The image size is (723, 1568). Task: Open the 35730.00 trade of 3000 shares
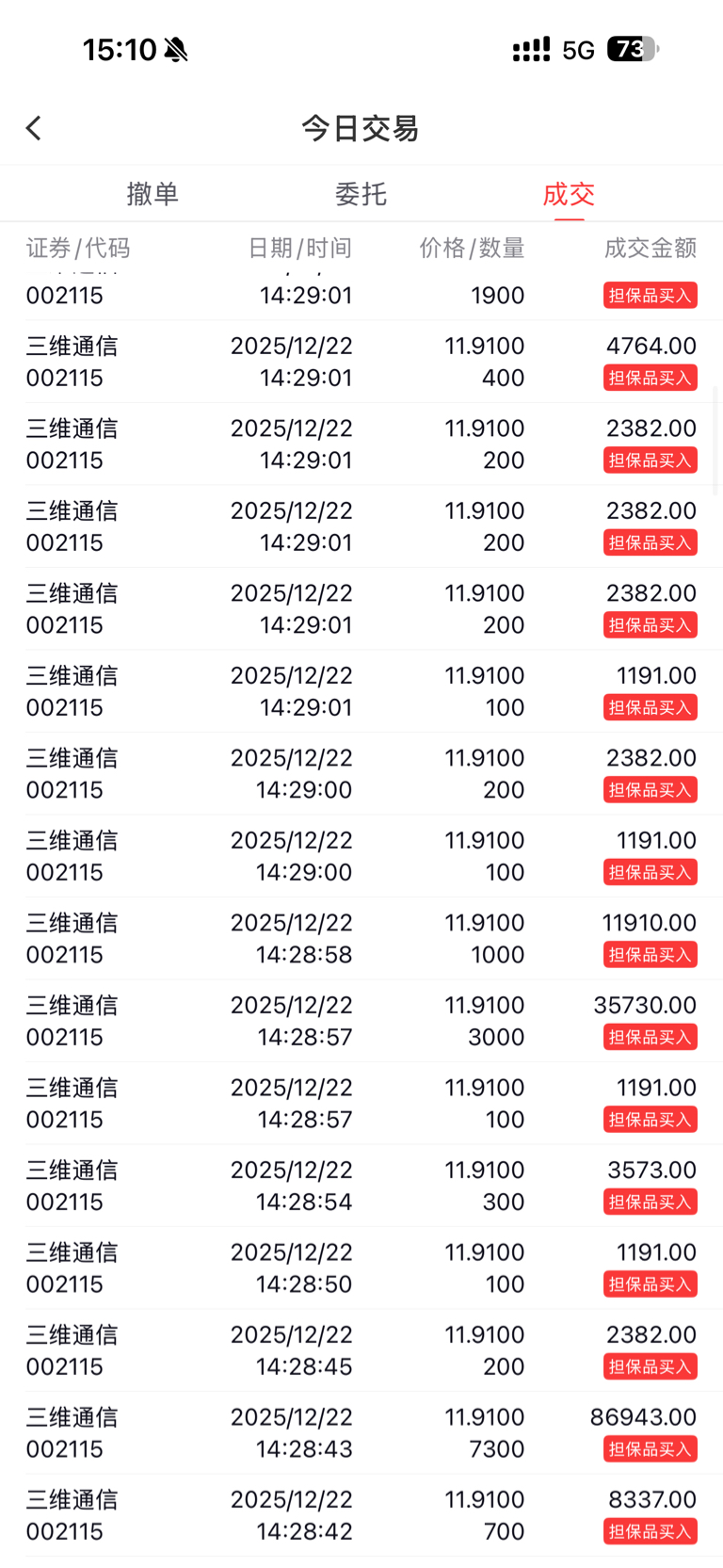click(361, 1021)
